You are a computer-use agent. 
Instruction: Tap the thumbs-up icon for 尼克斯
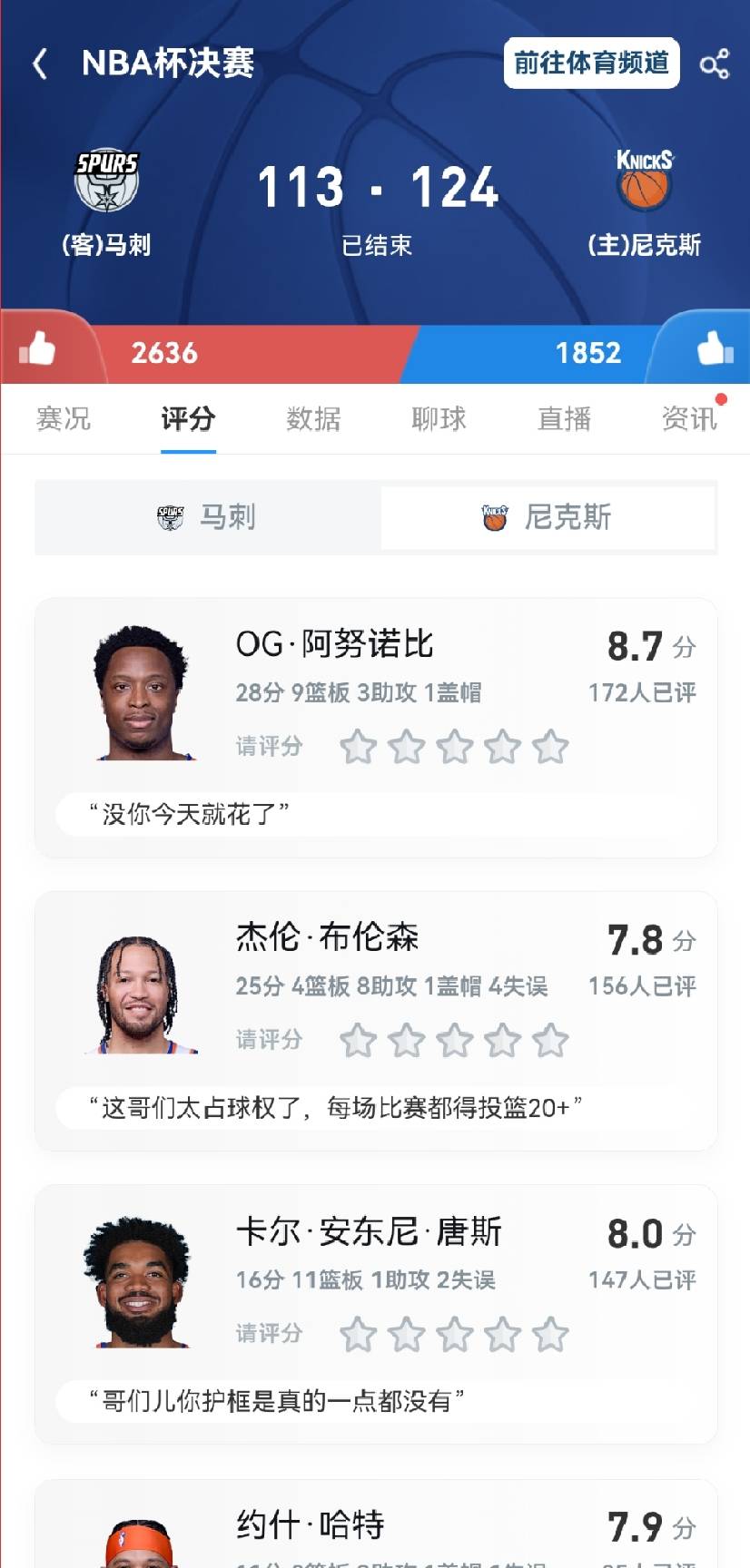tap(714, 349)
